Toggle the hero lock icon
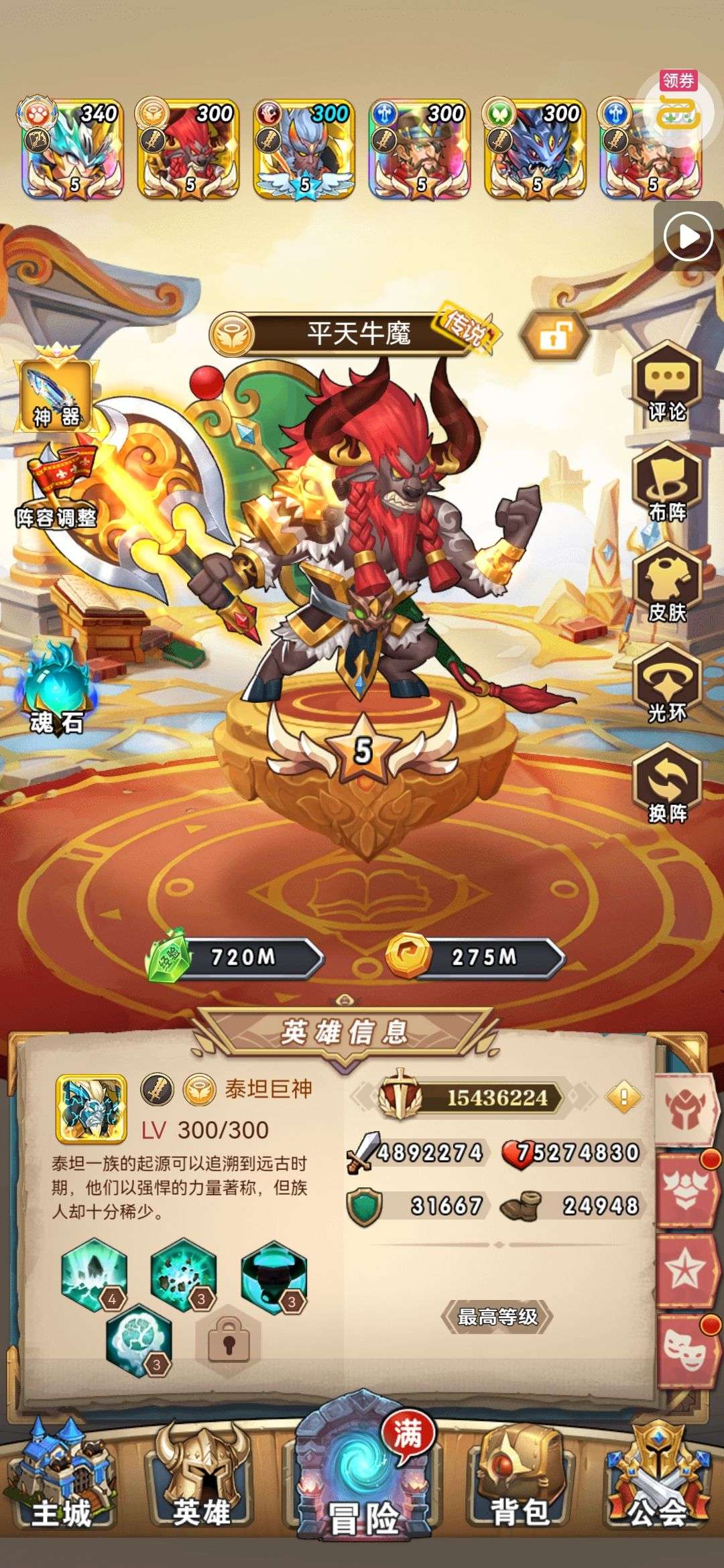 [555, 336]
